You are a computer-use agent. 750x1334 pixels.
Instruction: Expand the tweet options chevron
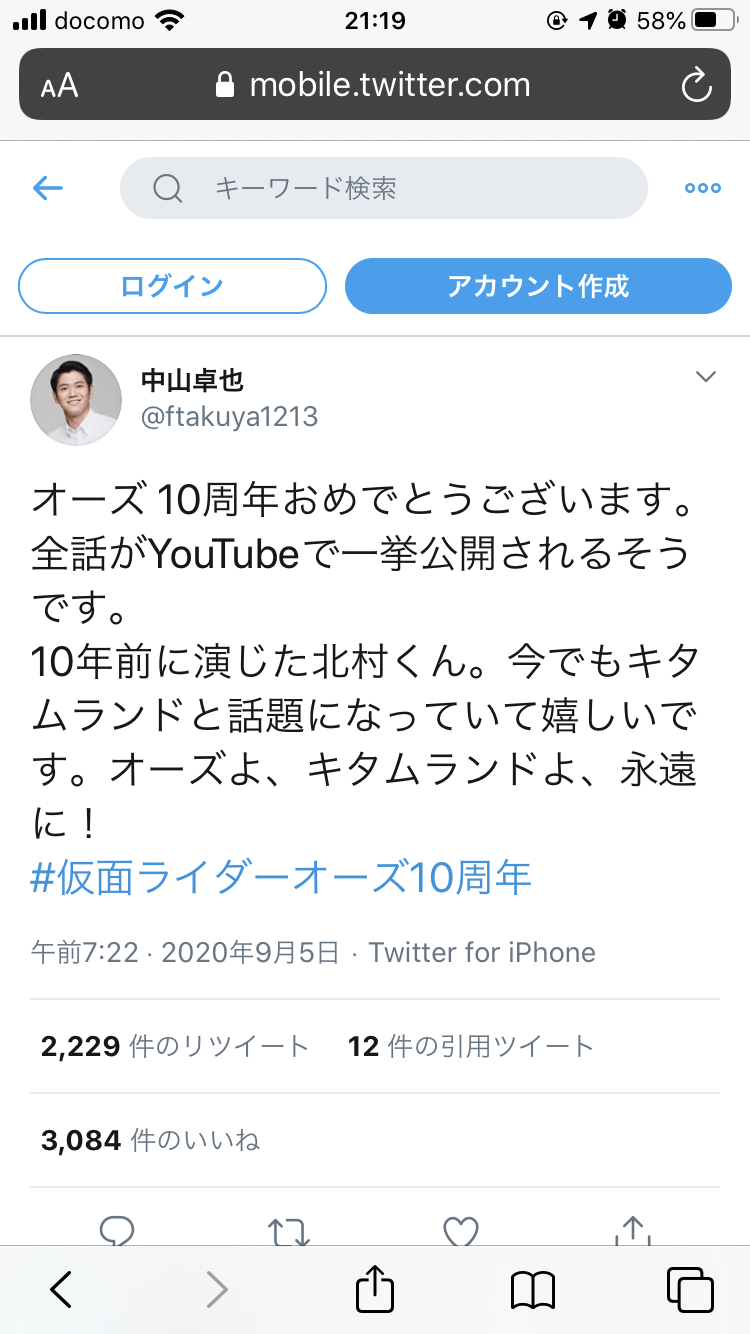(x=706, y=377)
